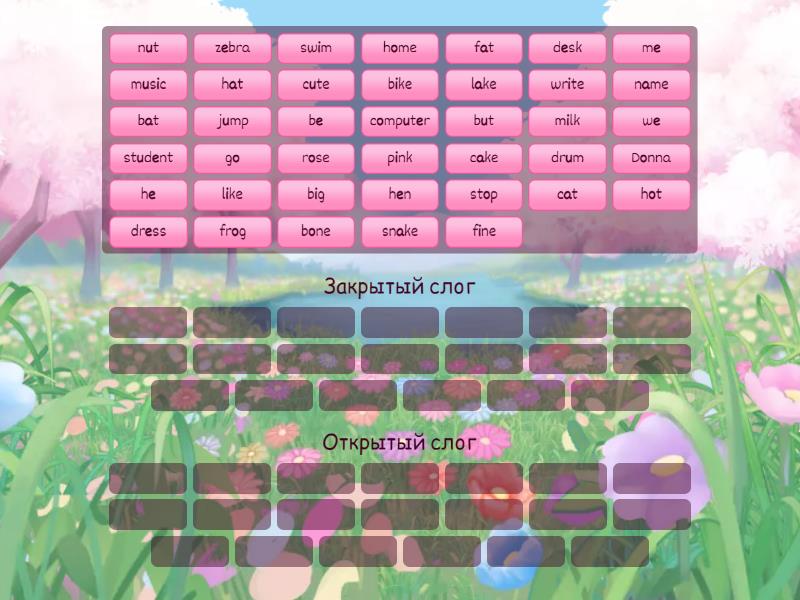Tap the 'hot' word tile
The width and height of the screenshot is (800, 600).
point(651,195)
